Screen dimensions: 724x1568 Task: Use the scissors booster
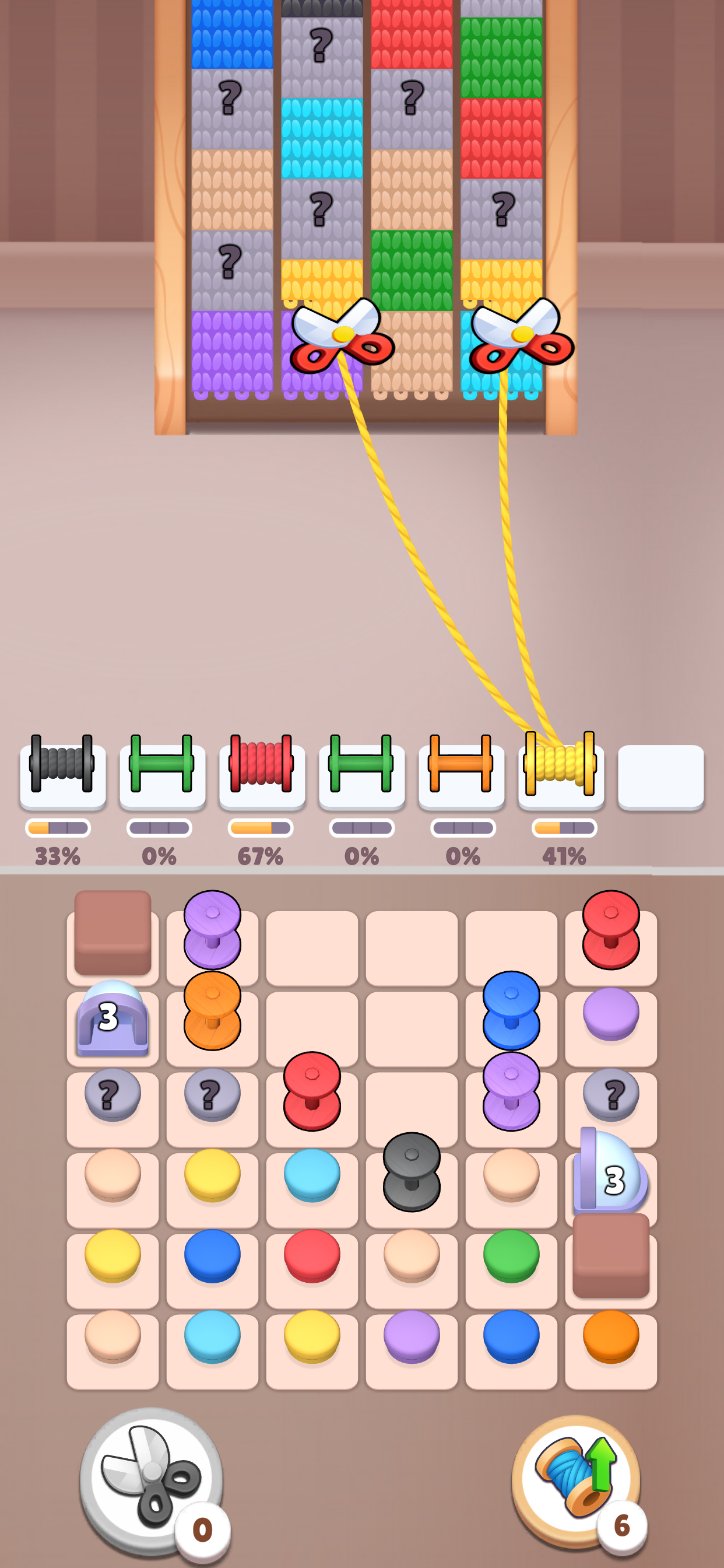tap(151, 1480)
